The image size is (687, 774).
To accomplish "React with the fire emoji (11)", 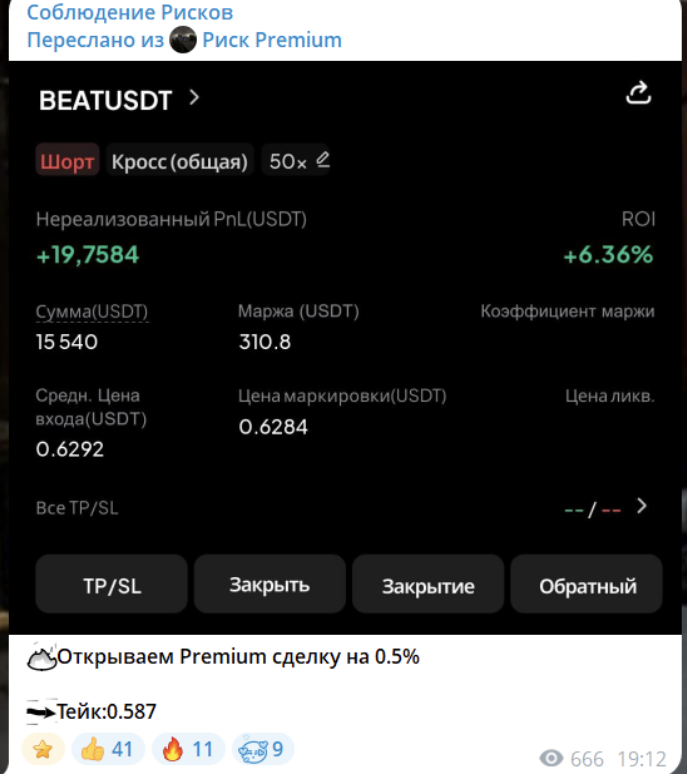I will [188, 749].
